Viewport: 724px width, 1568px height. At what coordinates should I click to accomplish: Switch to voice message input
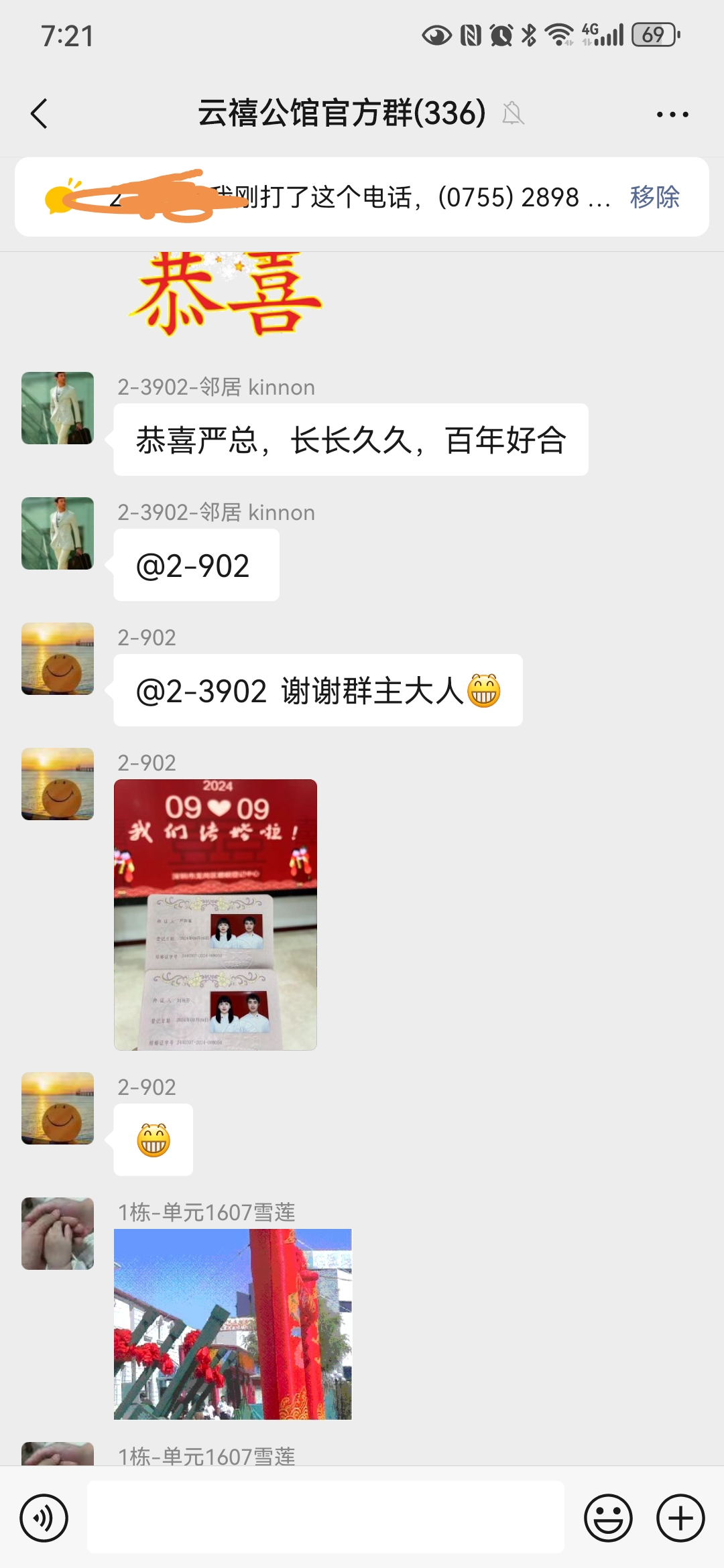click(x=44, y=1518)
